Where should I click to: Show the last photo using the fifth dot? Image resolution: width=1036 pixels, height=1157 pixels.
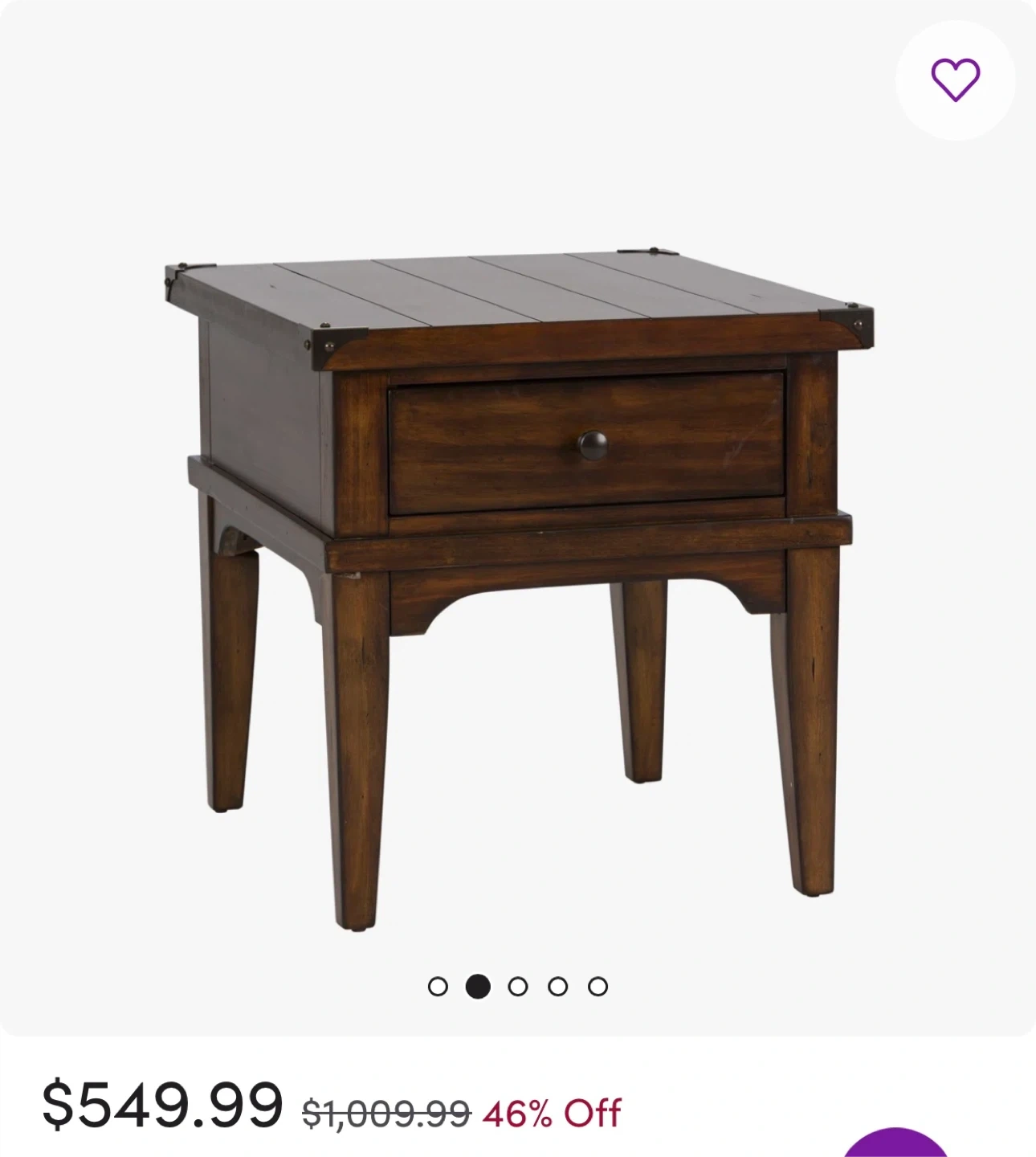tap(598, 986)
